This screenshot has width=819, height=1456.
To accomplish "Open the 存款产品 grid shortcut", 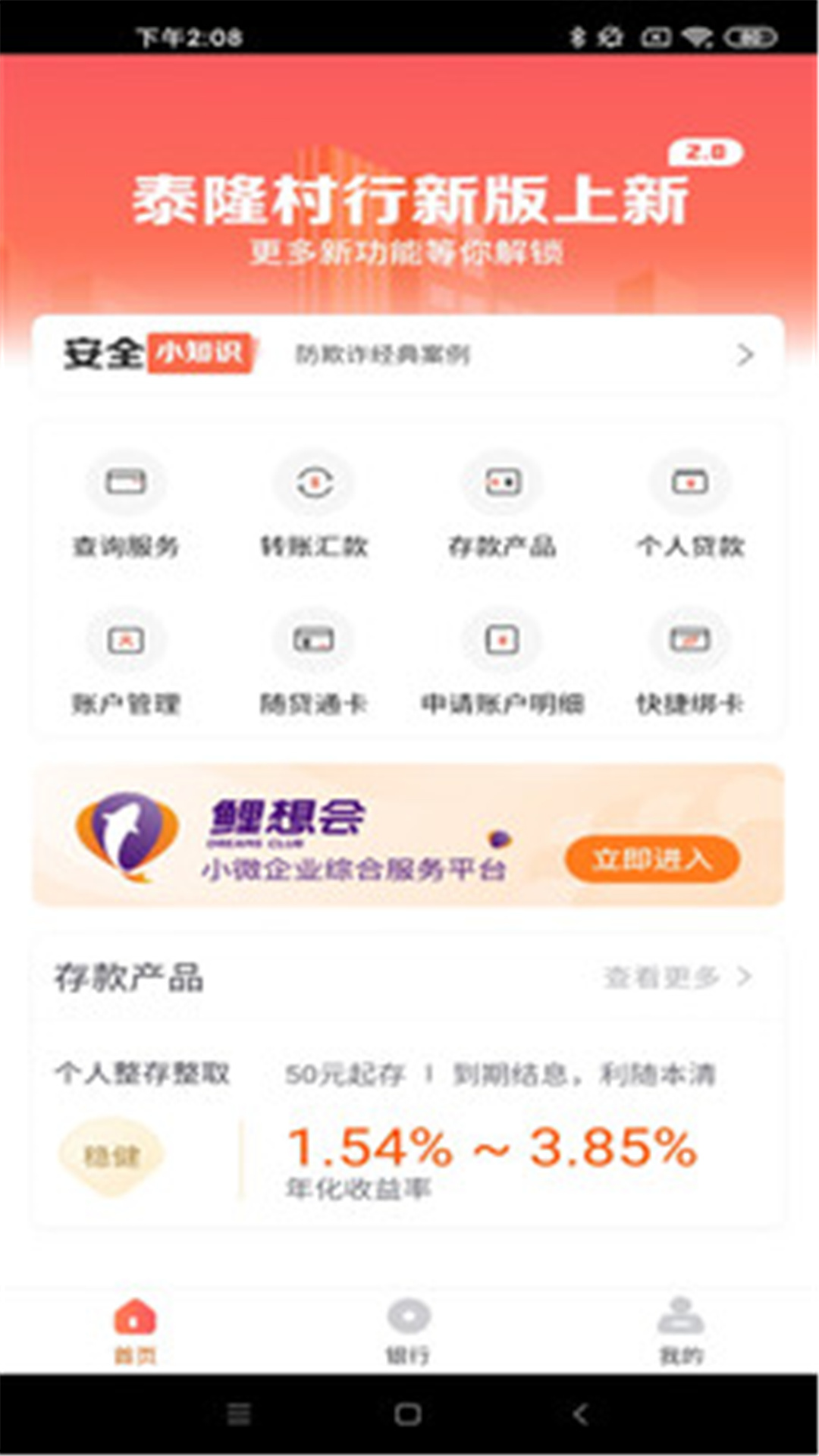I will click(x=502, y=506).
